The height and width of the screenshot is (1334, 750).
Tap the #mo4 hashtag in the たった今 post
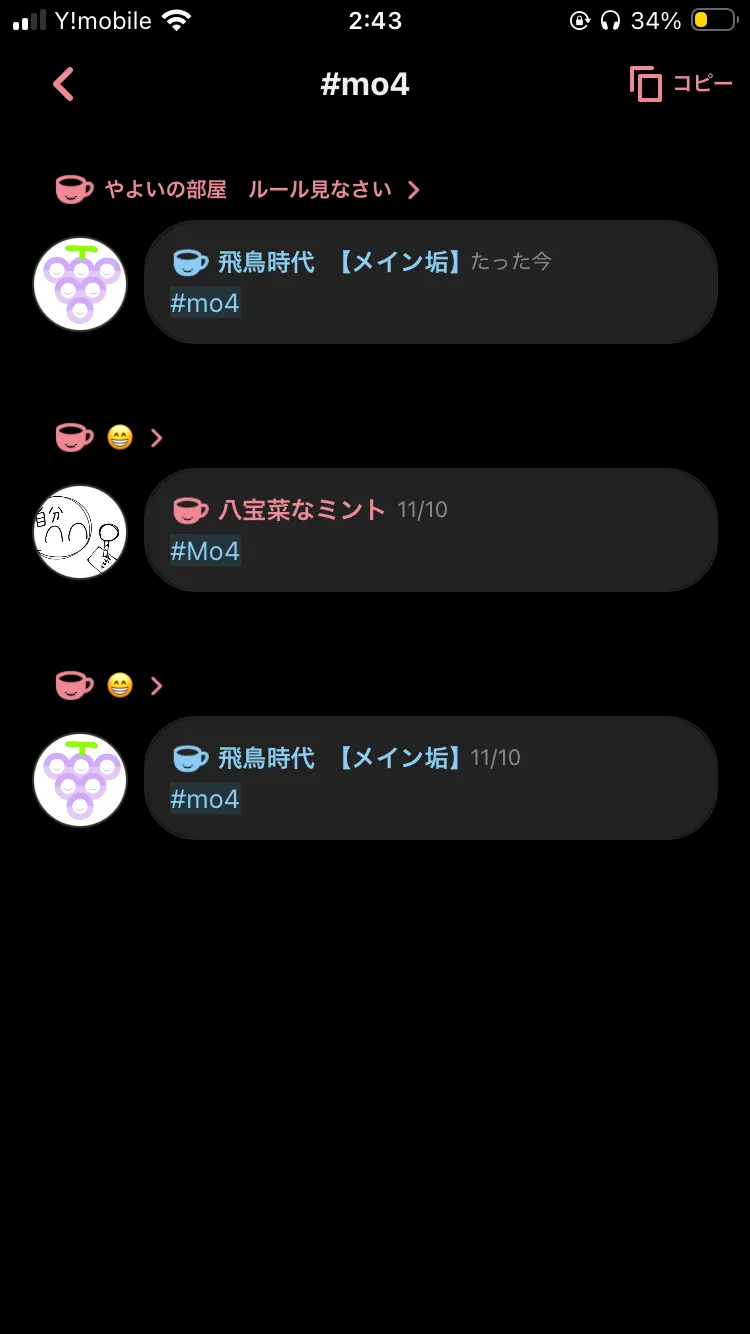(x=205, y=303)
